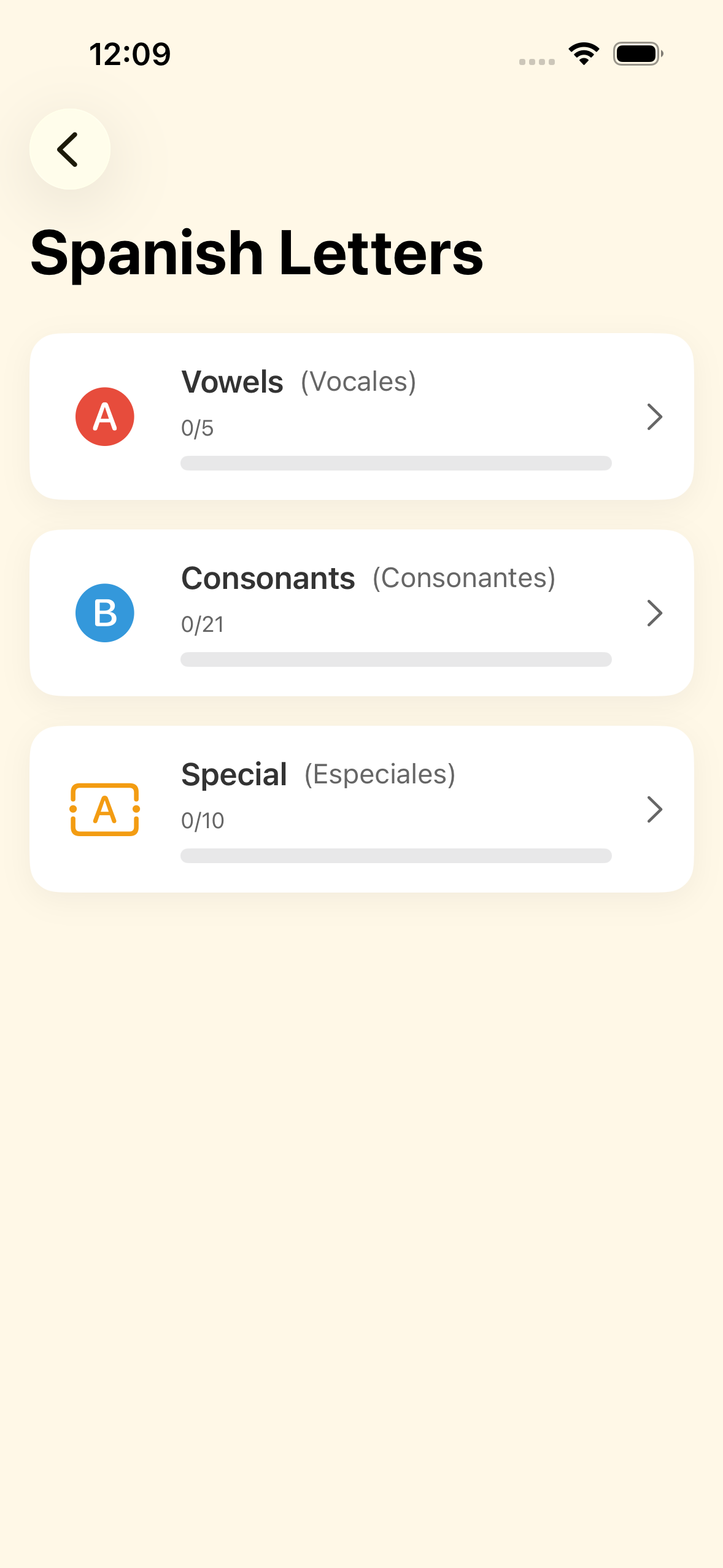Image resolution: width=723 pixels, height=1568 pixels.
Task: Click the blue B Consonants icon
Action: pyautogui.click(x=104, y=612)
